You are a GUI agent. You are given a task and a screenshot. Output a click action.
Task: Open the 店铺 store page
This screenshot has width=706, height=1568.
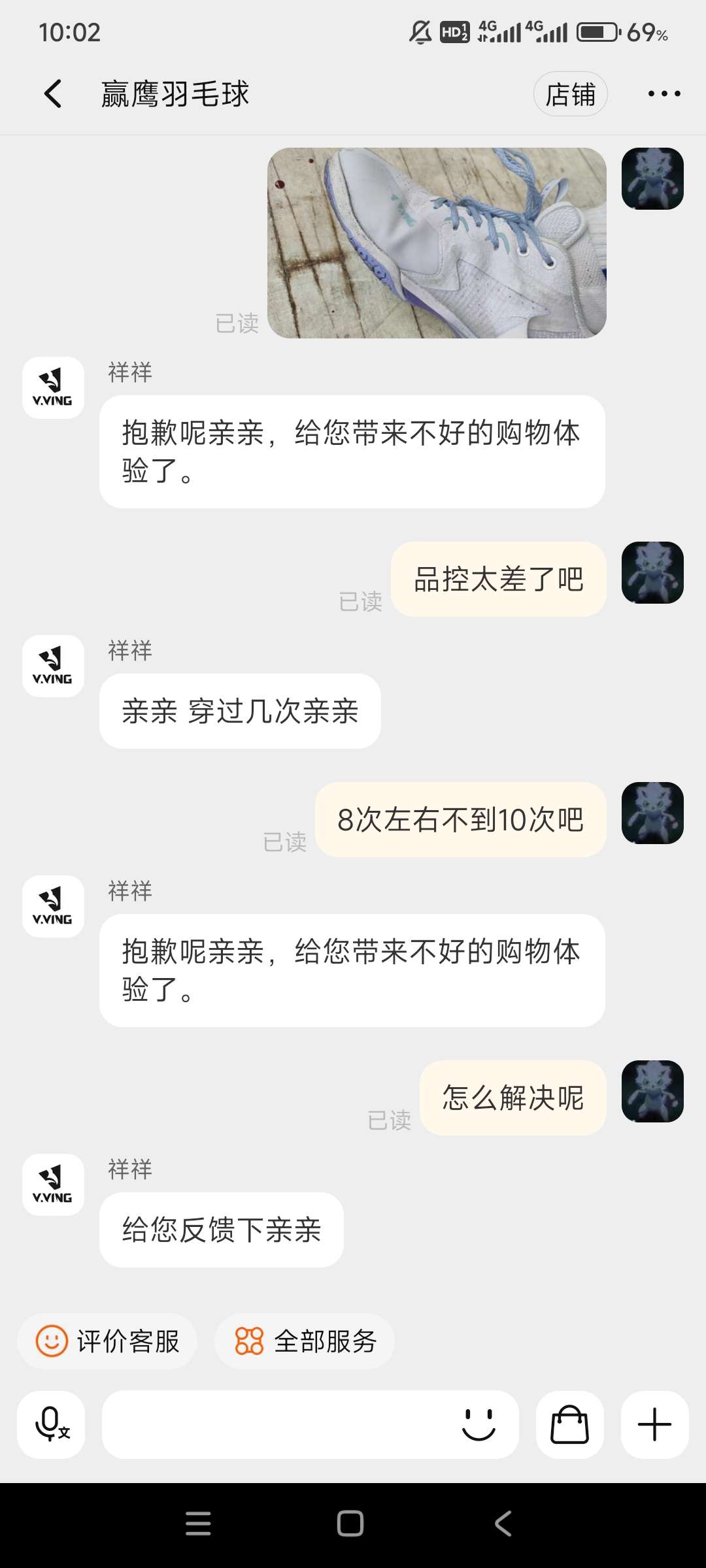coord(570,94)
